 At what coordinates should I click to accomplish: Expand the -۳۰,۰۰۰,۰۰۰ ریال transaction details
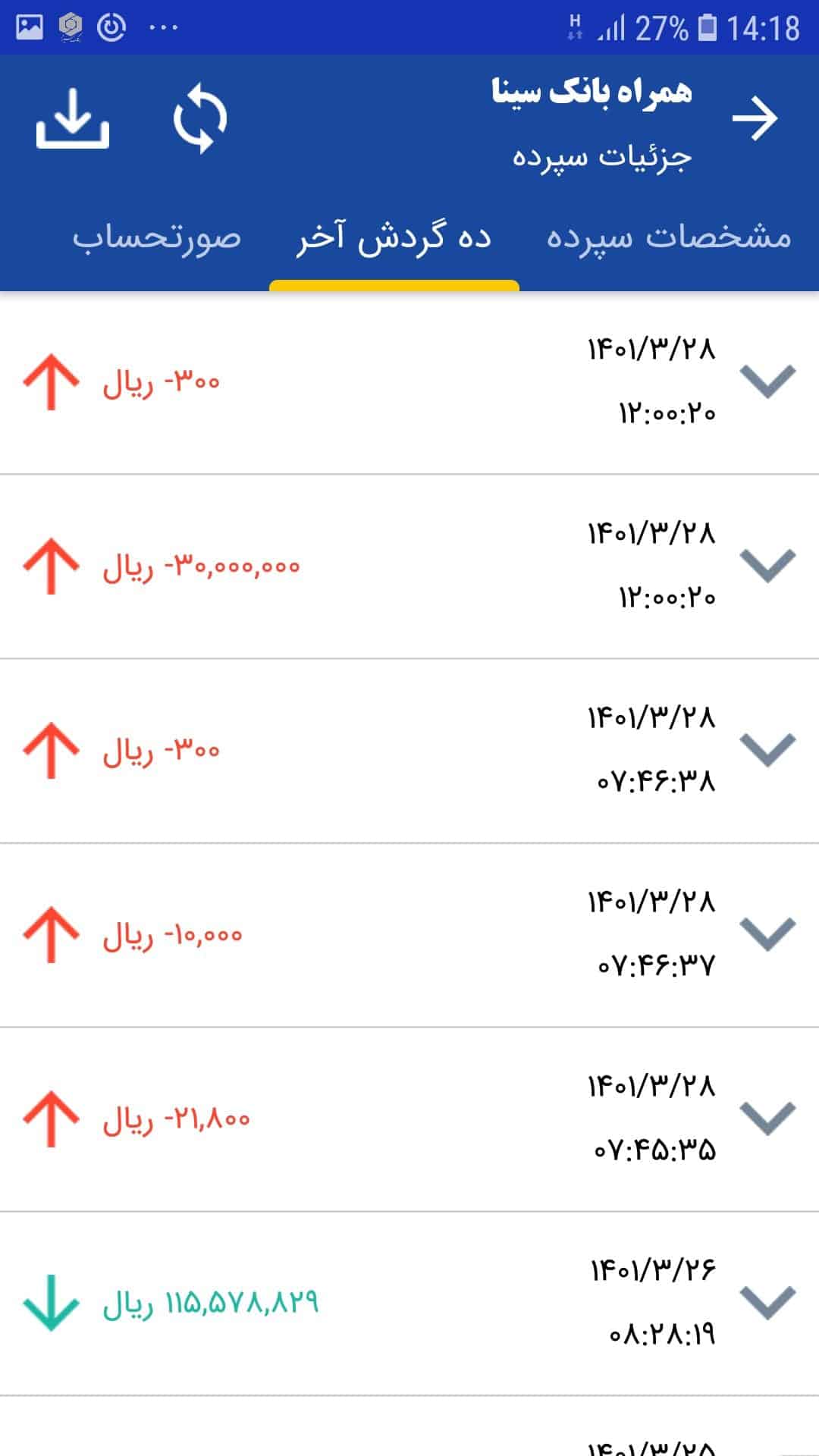[x=767, y=566]
